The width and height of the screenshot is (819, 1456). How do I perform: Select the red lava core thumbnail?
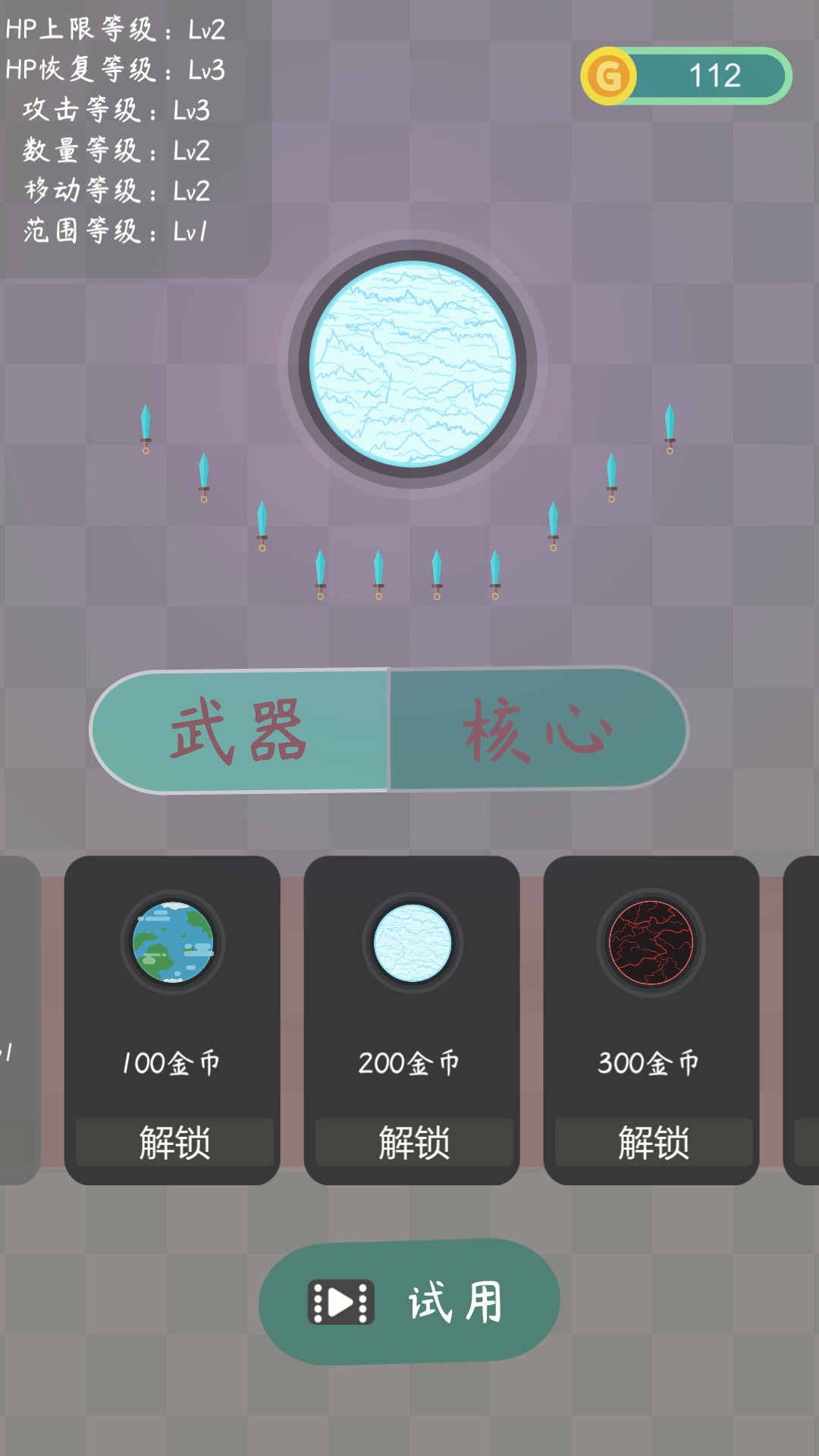651,944
